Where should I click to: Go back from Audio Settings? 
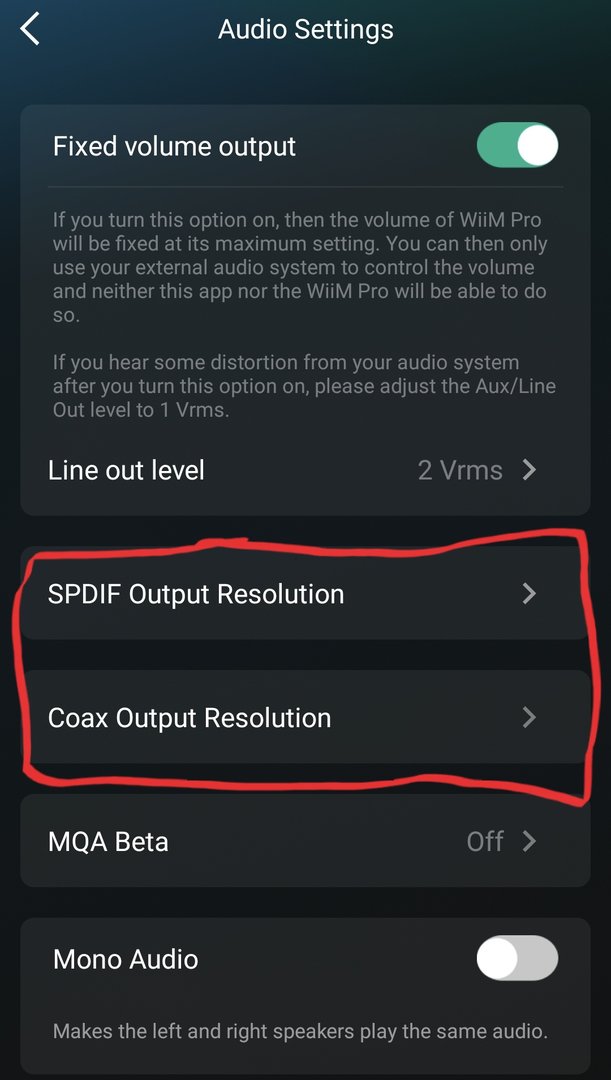tap(30, 29)
